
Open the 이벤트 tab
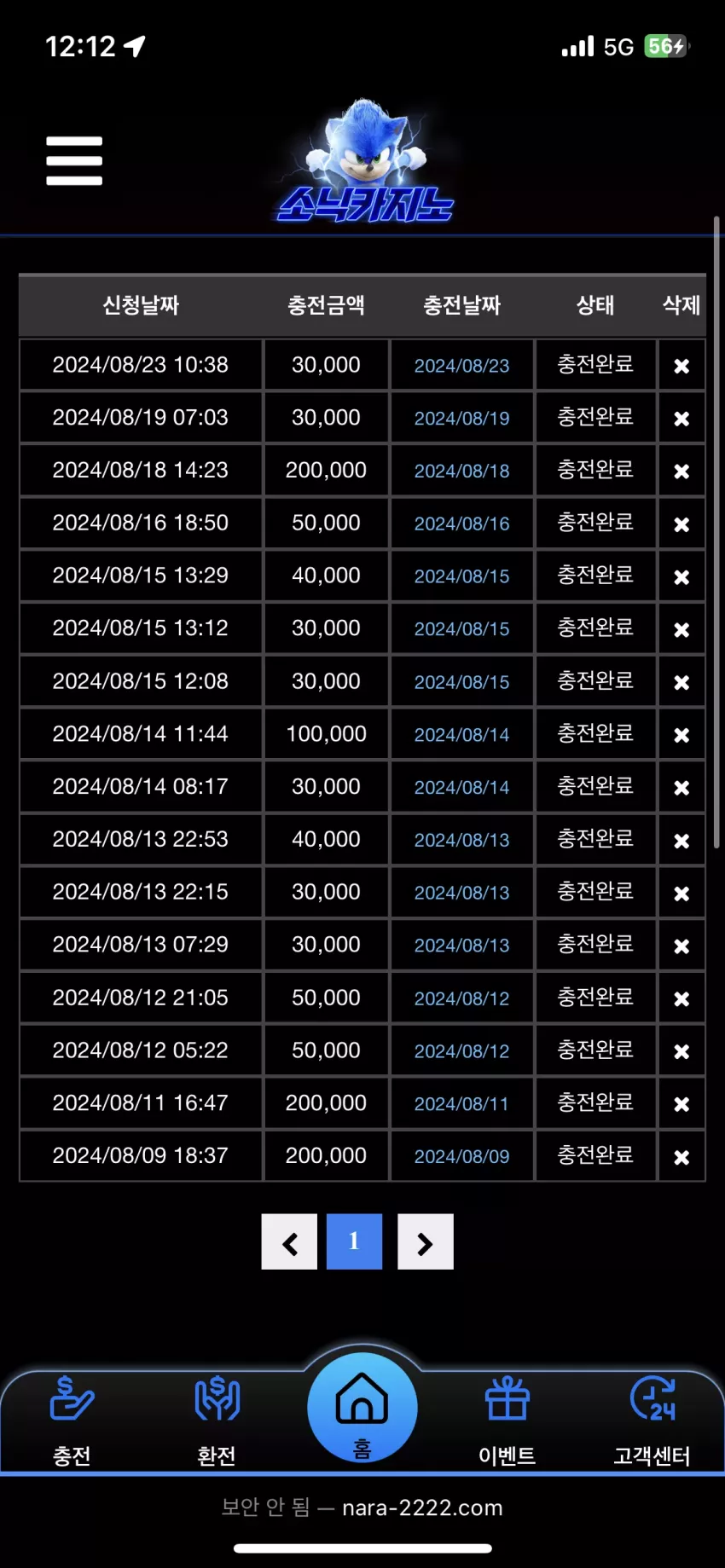(507, 1420)
